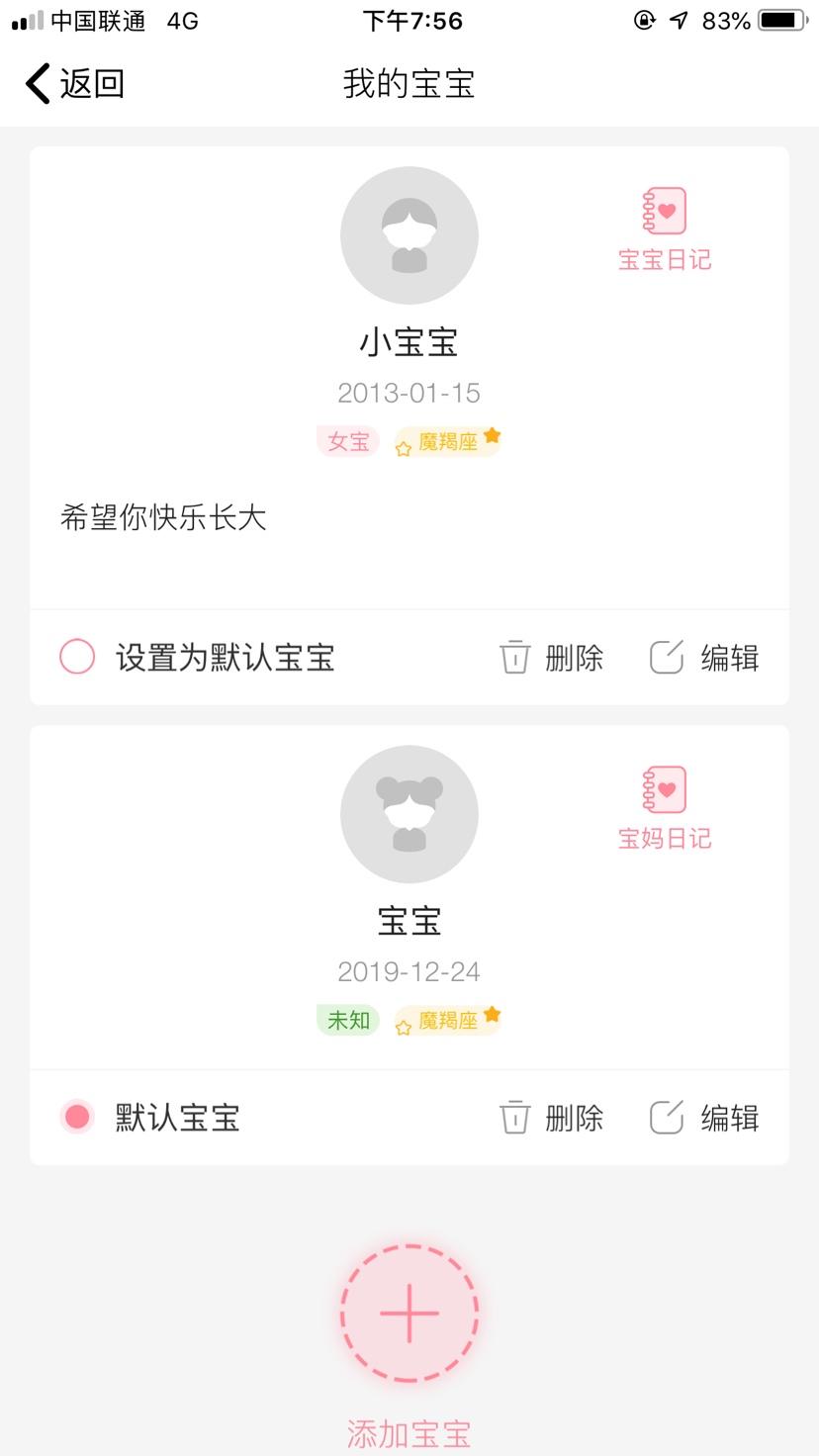Delete the 宝宝 profile born 2019-12-24
The height and width of the screenshot is (1456, 819).
[x=551, y=1118]
